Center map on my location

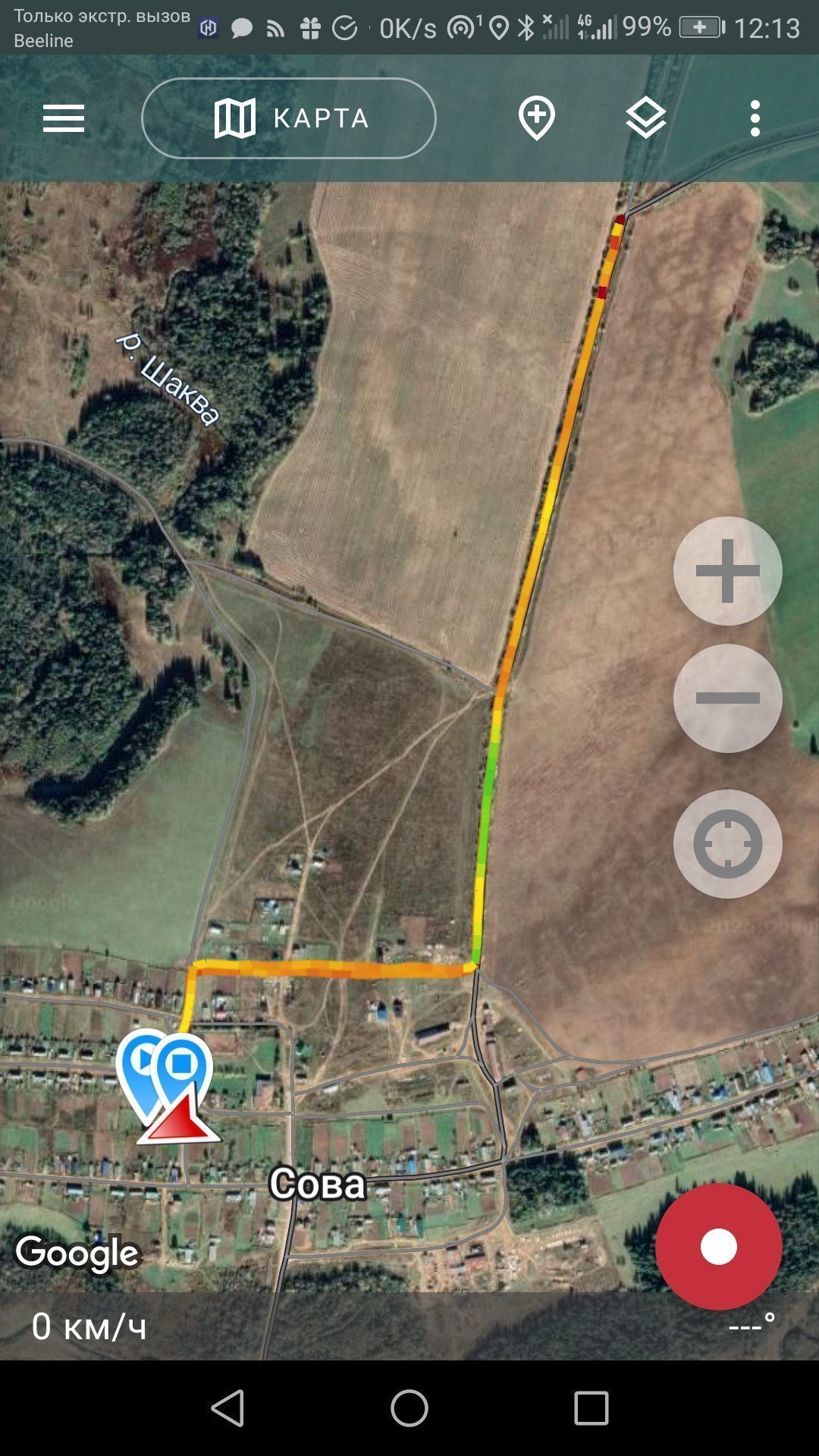point(727,844)
